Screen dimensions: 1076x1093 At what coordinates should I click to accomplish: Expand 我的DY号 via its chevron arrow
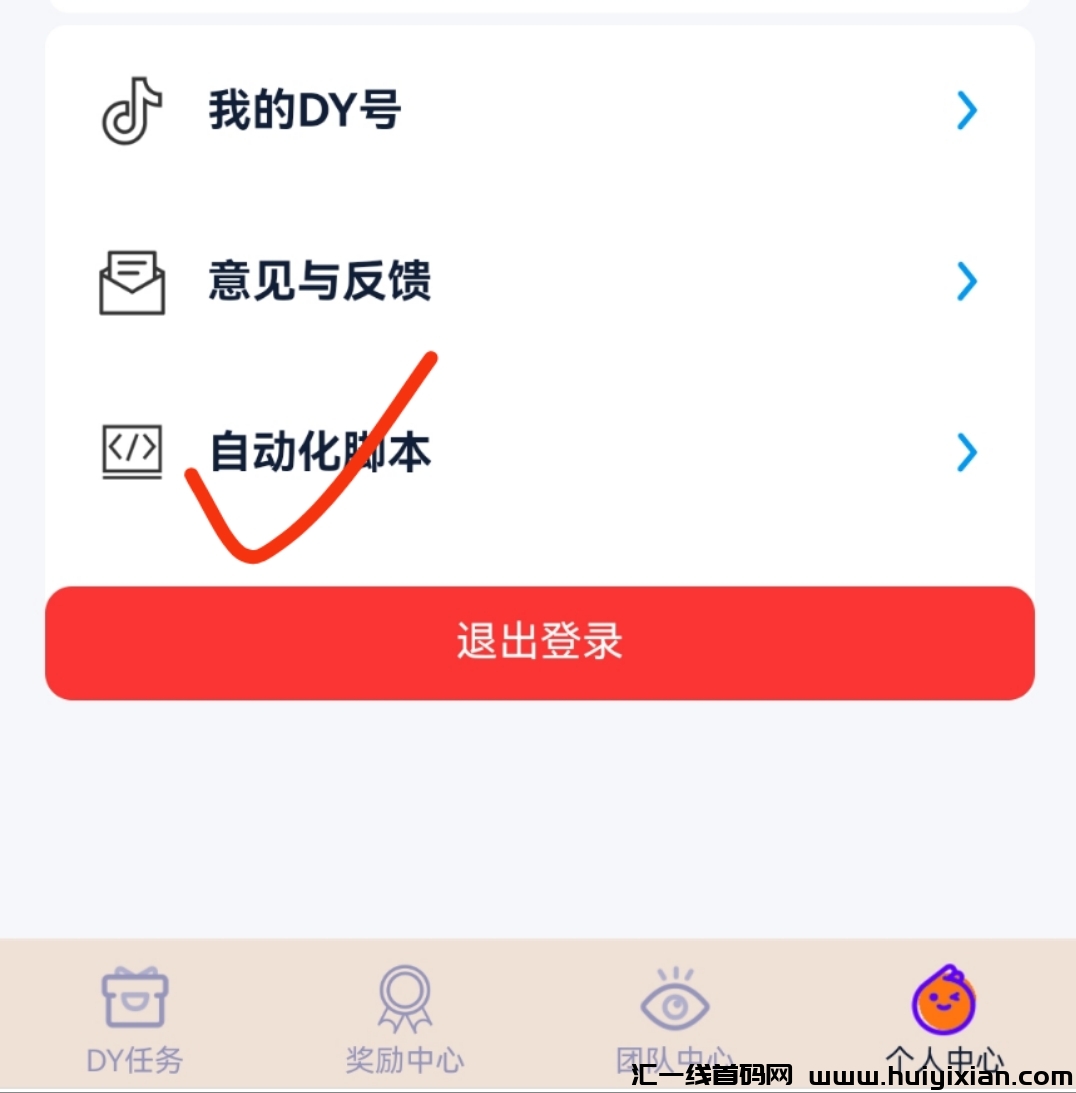[x=966, y=111]
